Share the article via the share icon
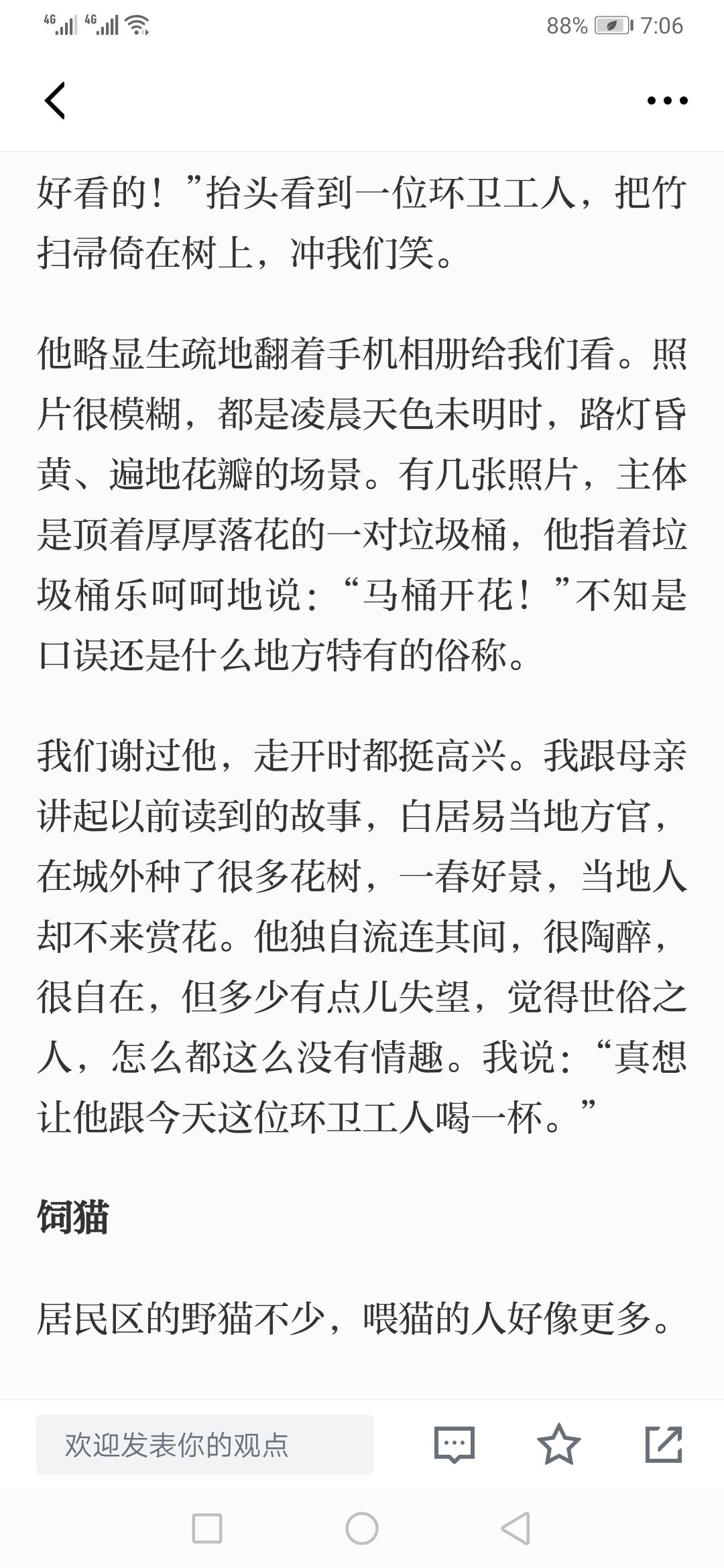Image resolution: width=724 pixels, height=1568 pixels. point(664,1444)
